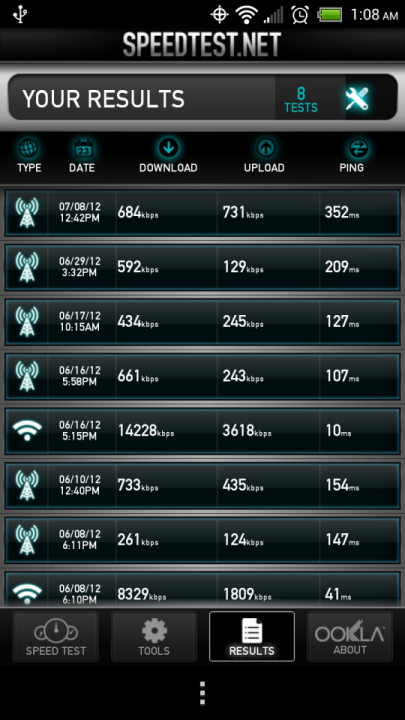Switch to the Speed Test tab

(x=56, y=636)
